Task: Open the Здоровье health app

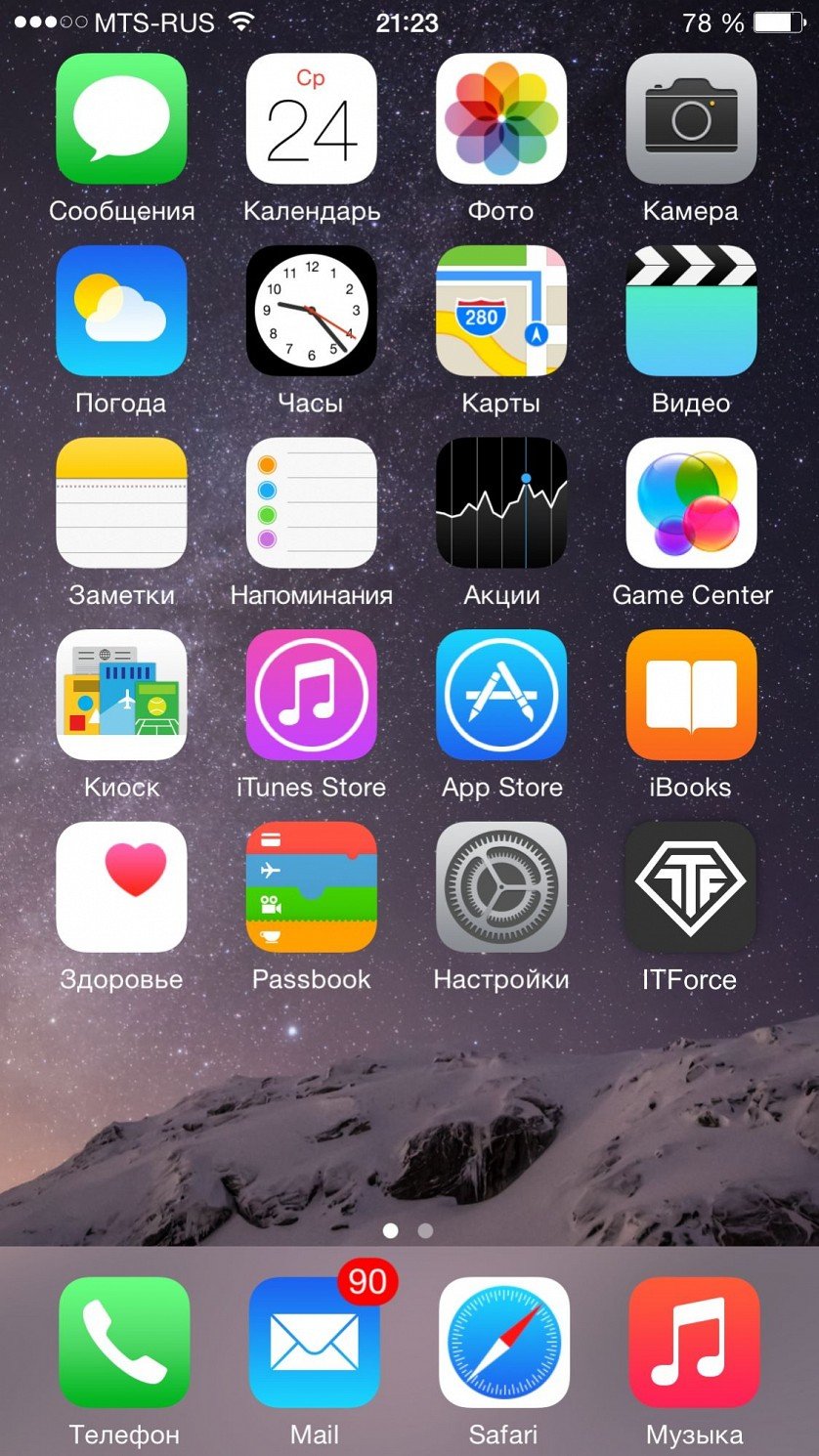Action: click(121, 887)
